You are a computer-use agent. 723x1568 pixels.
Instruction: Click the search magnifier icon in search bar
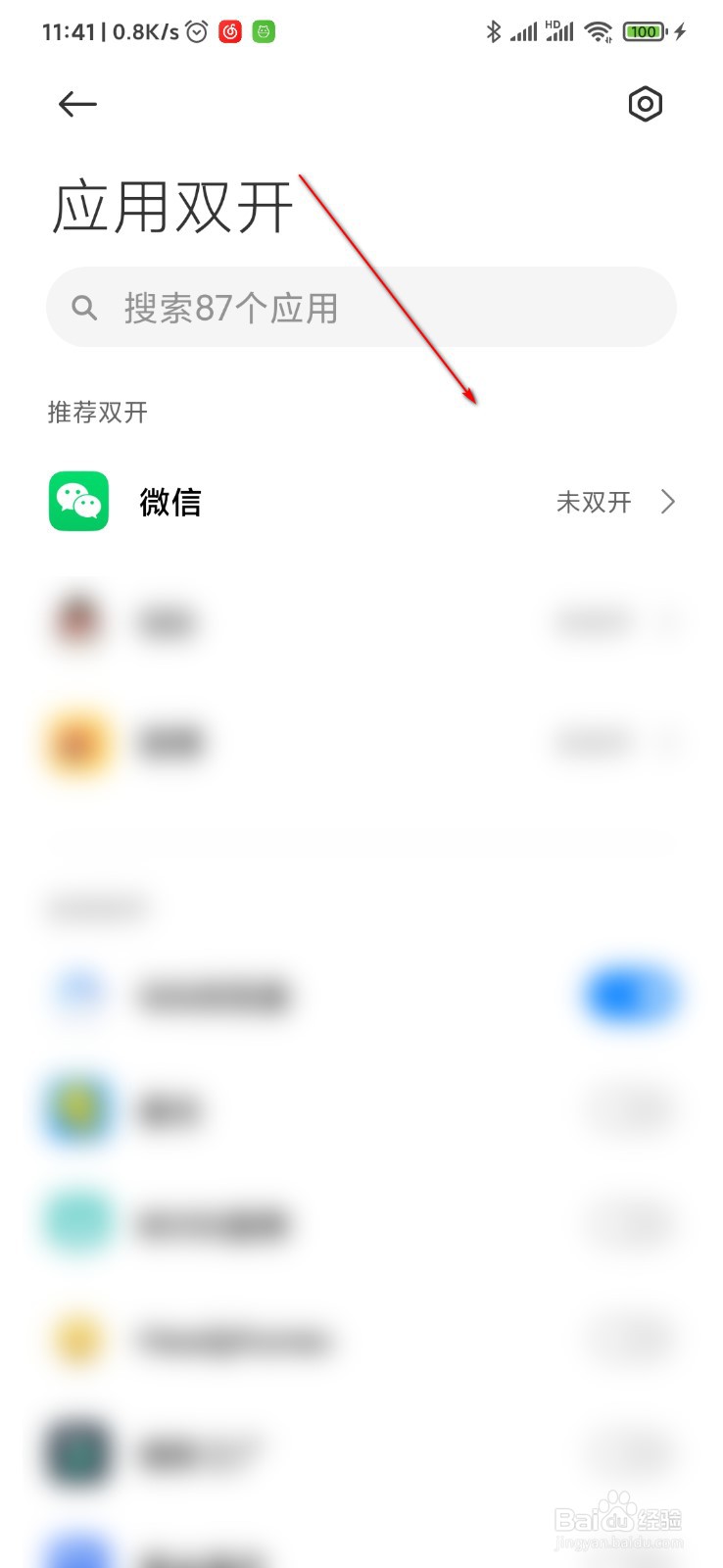[x=85, y=307]
